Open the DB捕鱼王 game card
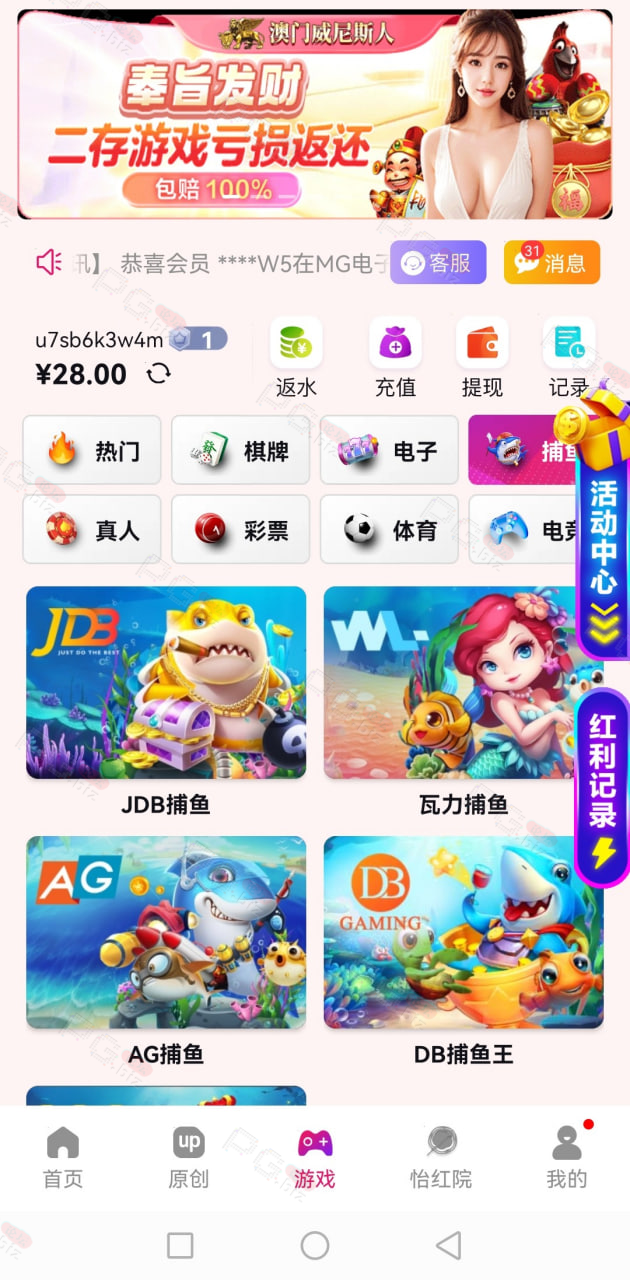The image size is (630, 1280). pyautogui.click(x=463, y=952)
